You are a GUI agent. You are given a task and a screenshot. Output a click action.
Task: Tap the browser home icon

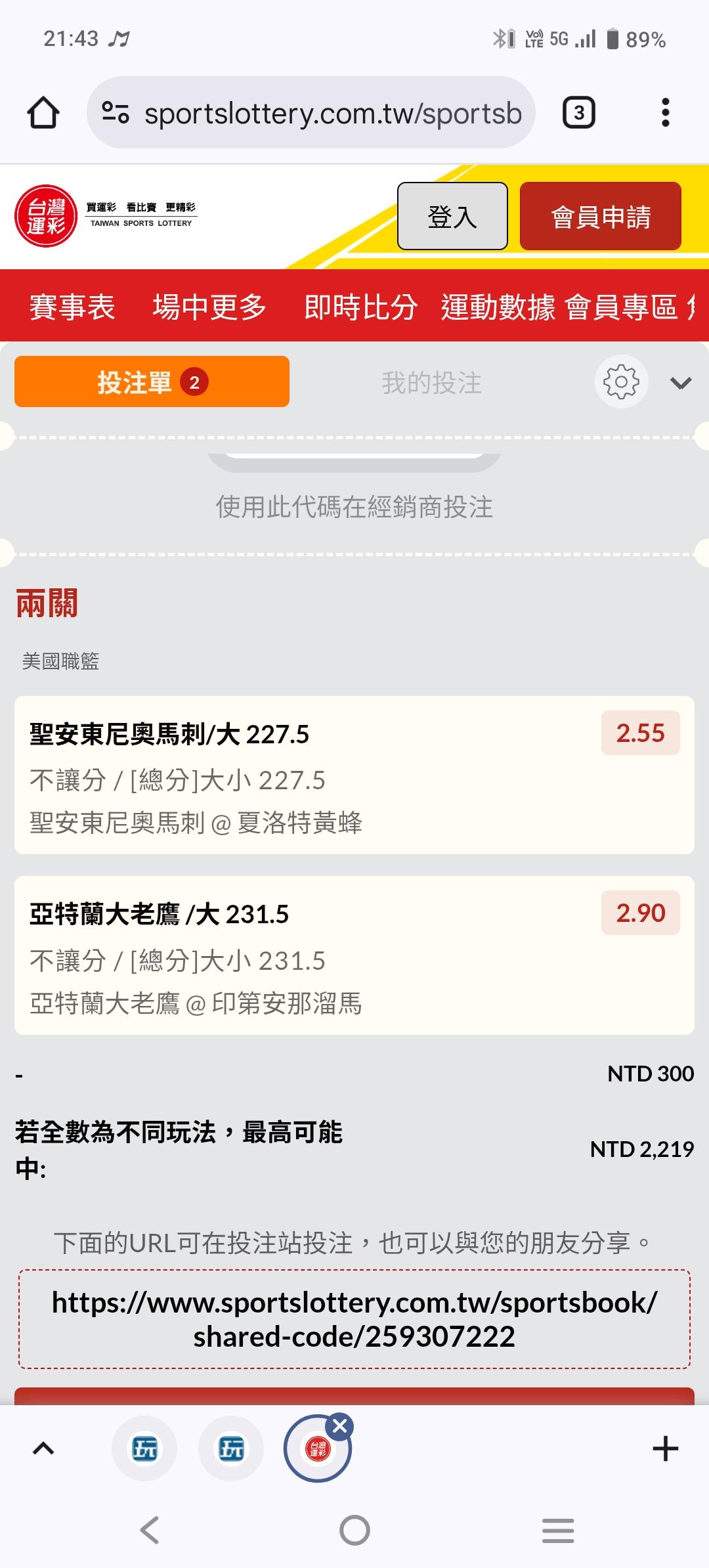pos(43,113)
